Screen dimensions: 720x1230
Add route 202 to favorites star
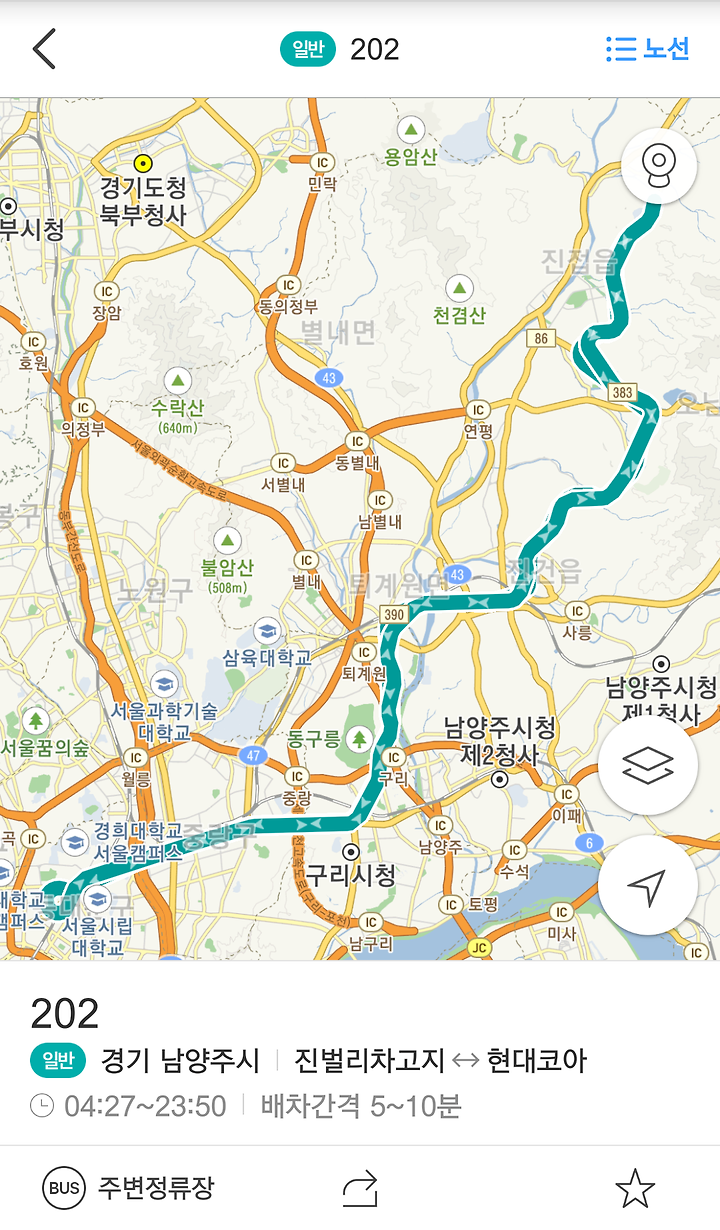635,1188
